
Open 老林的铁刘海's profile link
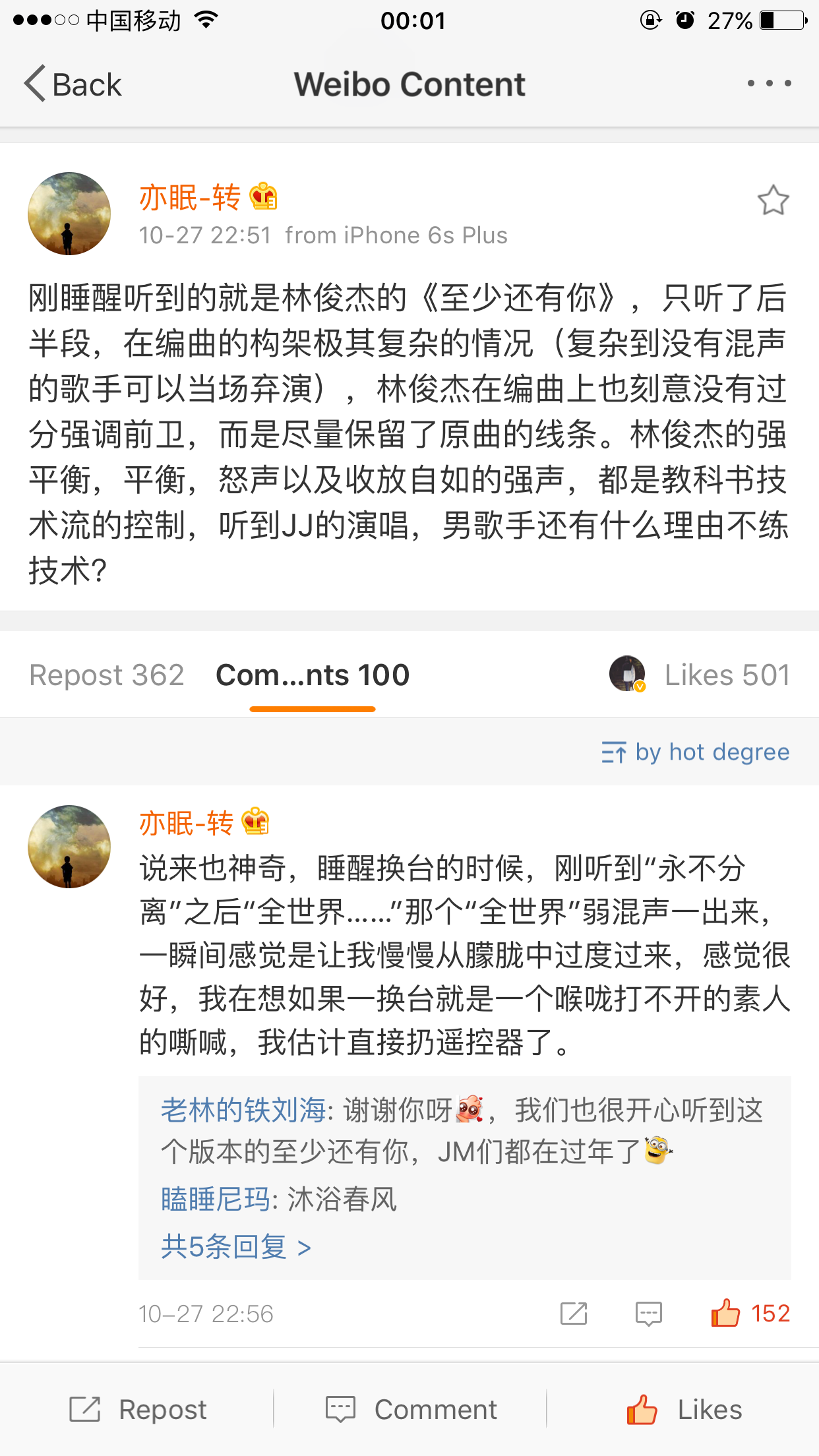click(x=243, y=1110)
